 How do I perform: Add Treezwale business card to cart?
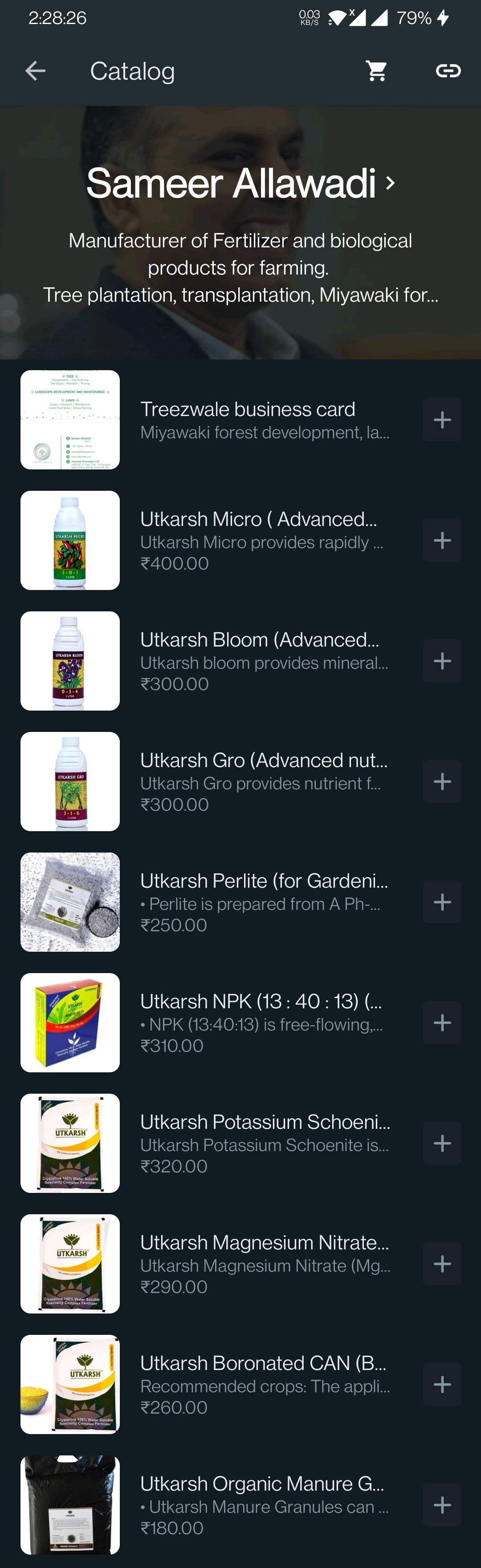pos(442,420)
